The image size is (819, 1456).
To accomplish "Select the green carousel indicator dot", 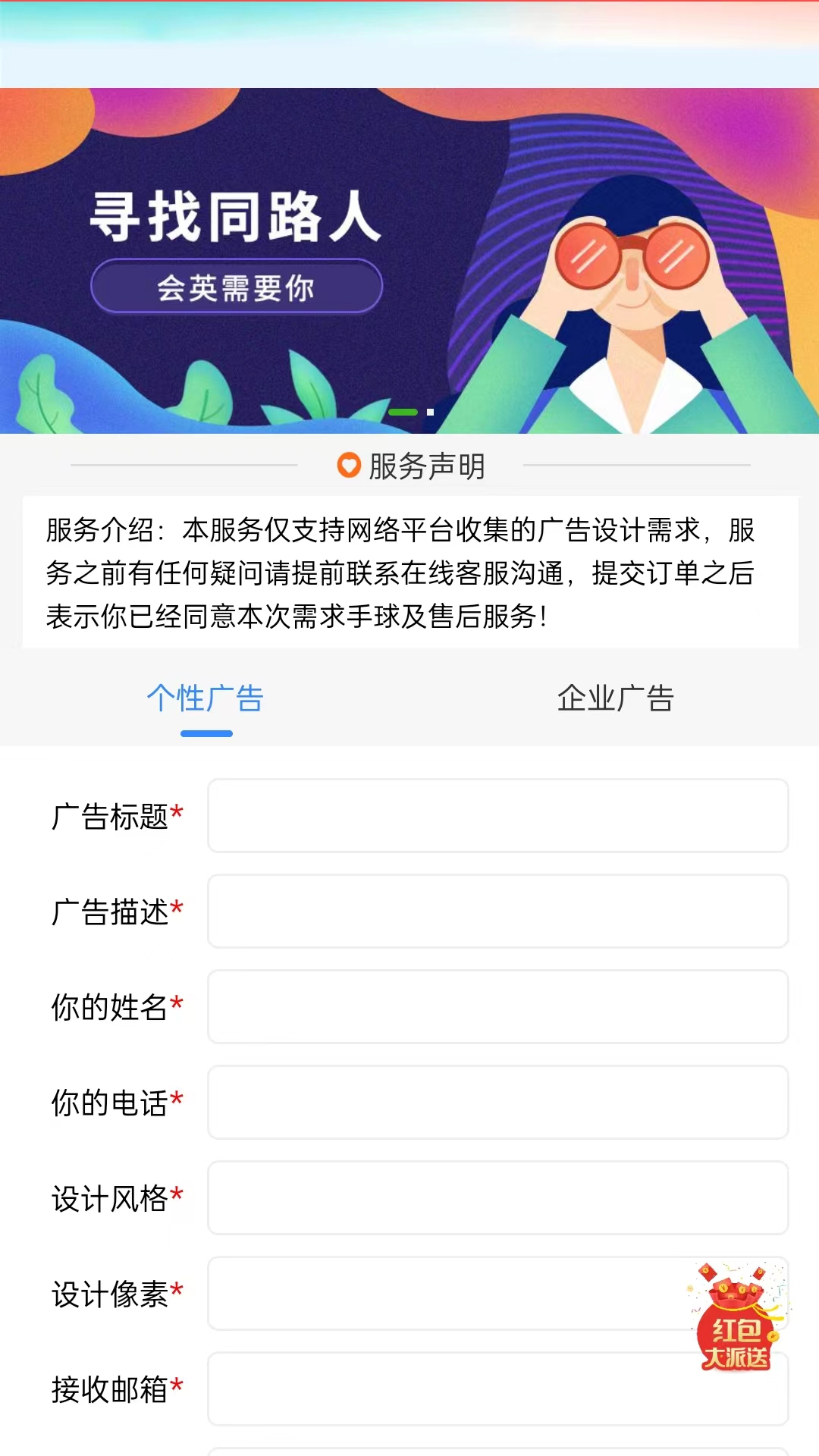I will 402,410.
